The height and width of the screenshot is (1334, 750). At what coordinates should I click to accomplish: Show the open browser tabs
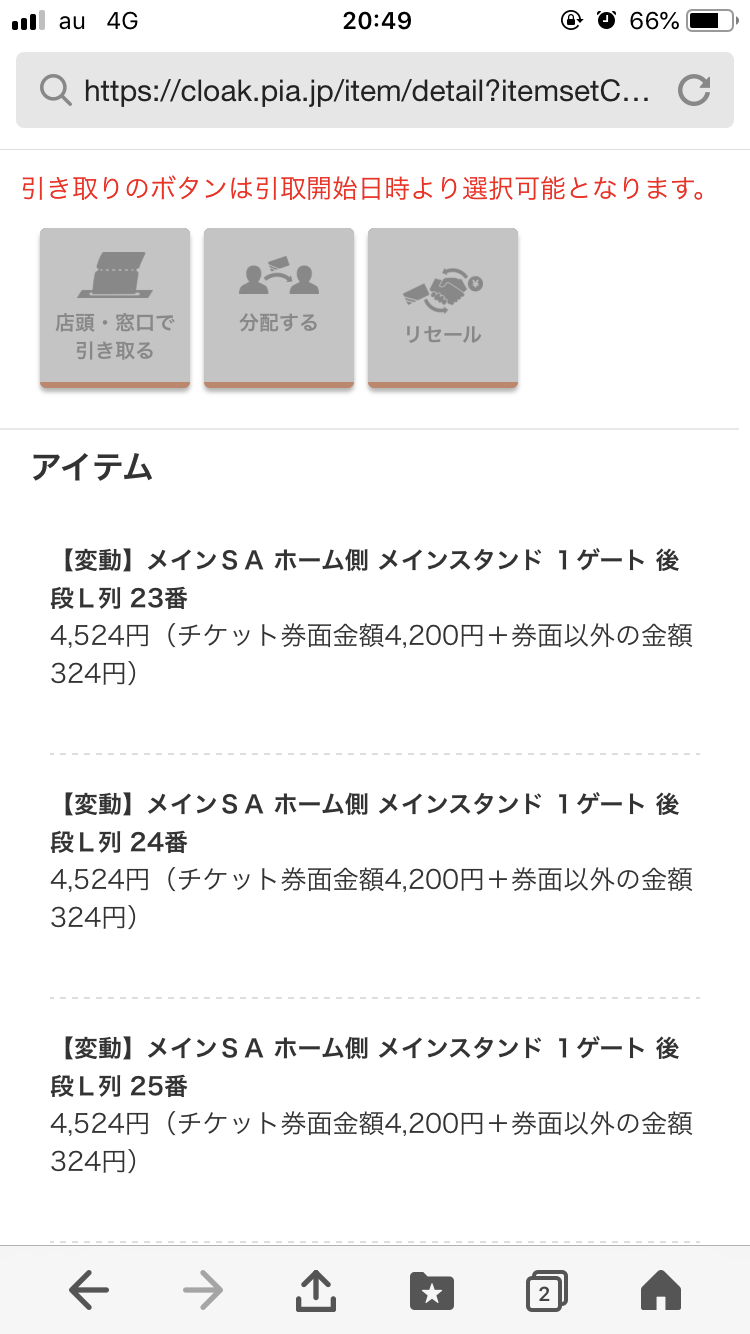(x=546, y=1291)
